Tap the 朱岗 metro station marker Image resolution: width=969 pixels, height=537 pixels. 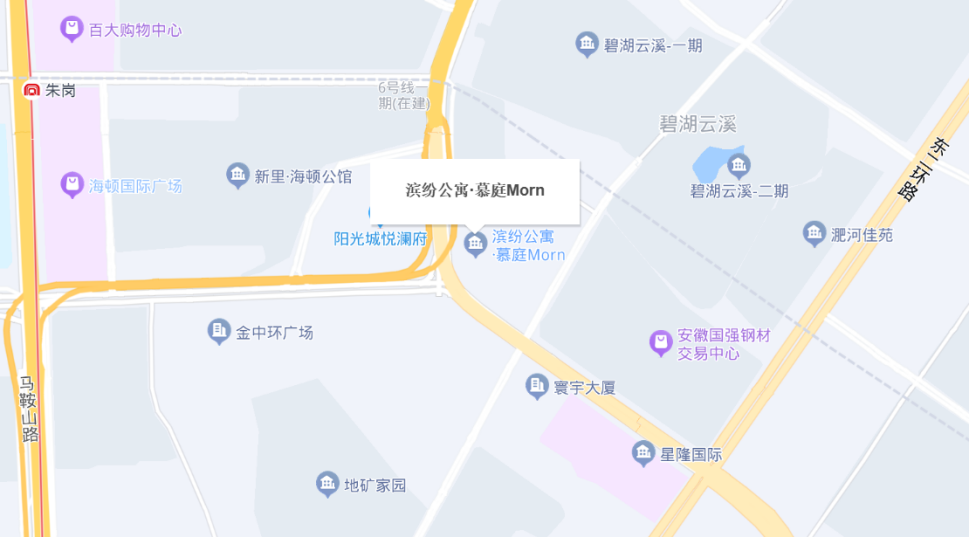(32, 90)
